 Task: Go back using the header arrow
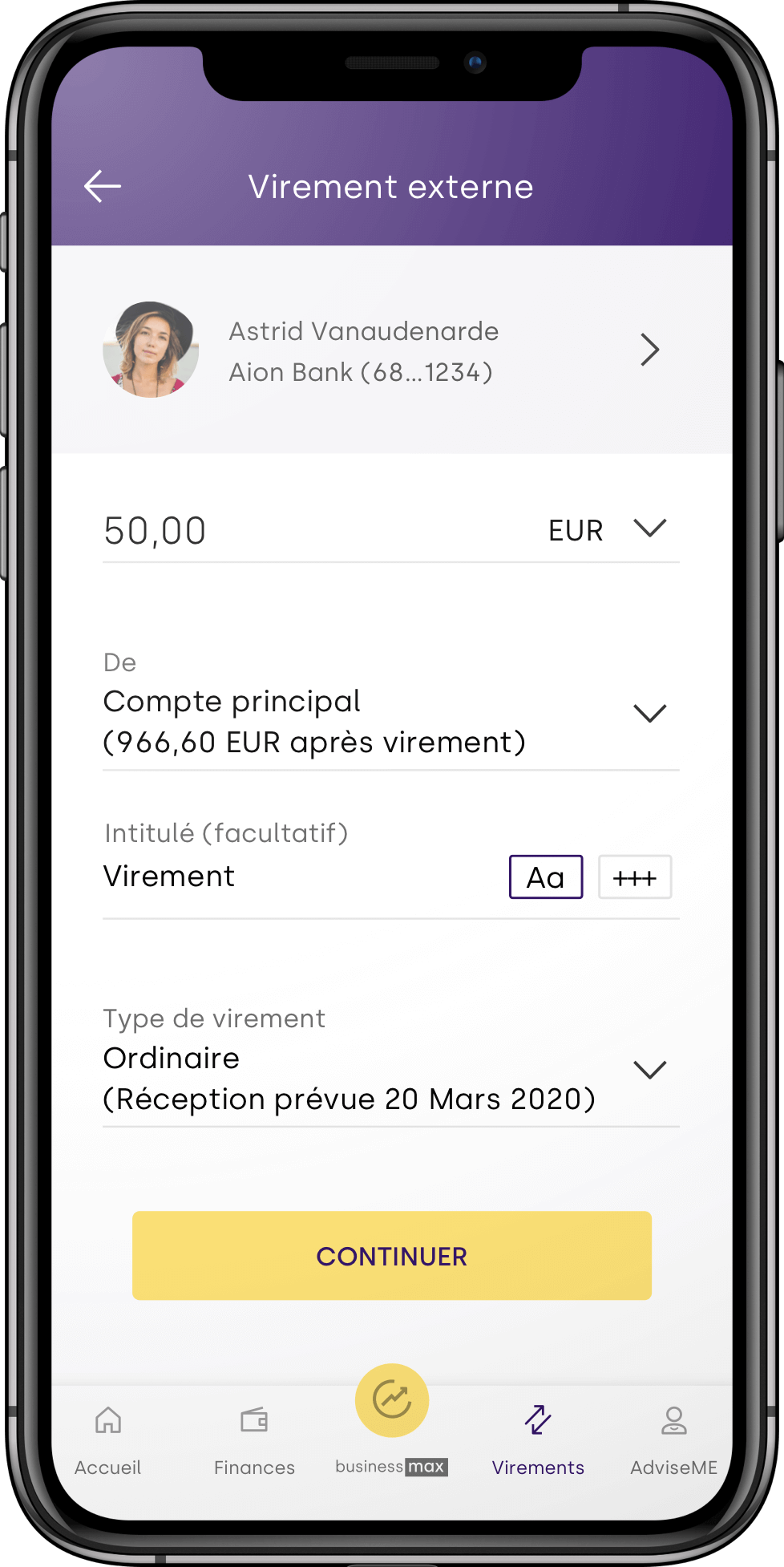(103, 187)
